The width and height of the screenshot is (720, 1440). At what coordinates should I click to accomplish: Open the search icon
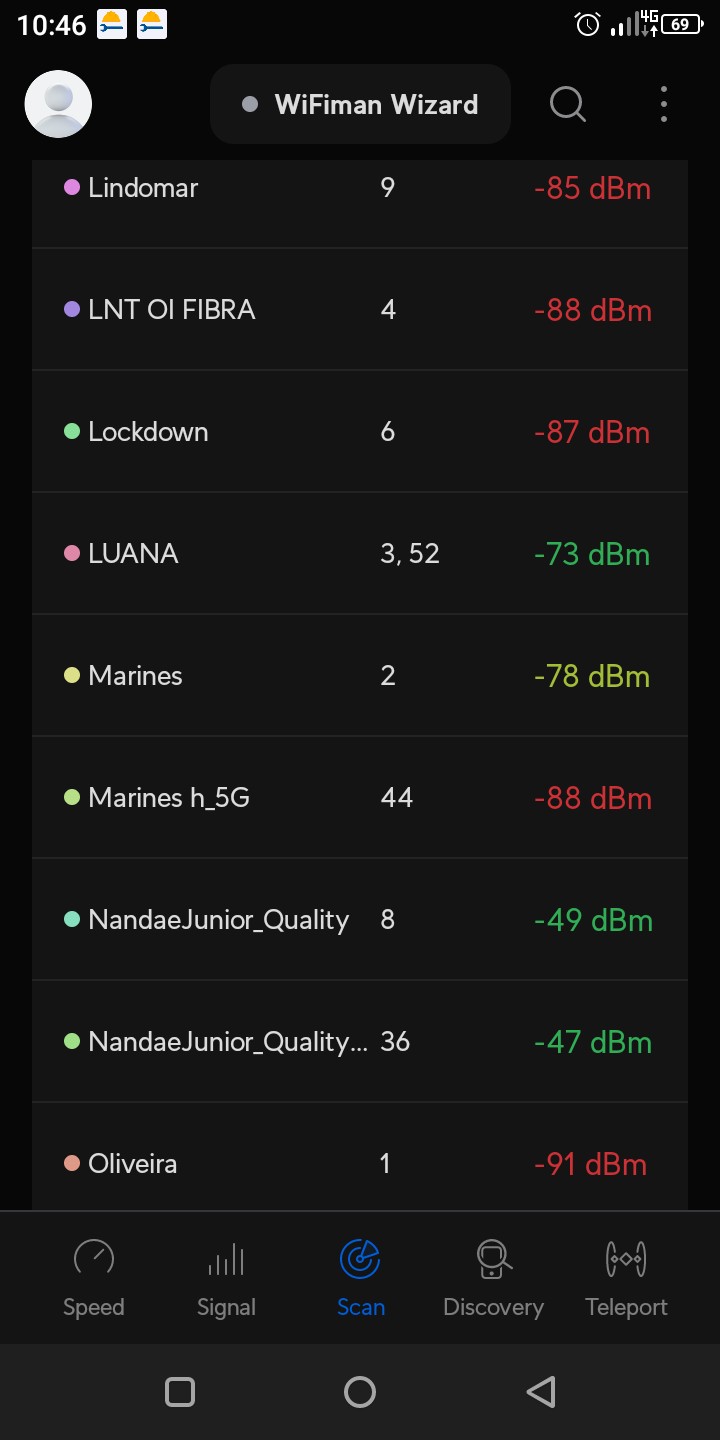tap(567, 104)
